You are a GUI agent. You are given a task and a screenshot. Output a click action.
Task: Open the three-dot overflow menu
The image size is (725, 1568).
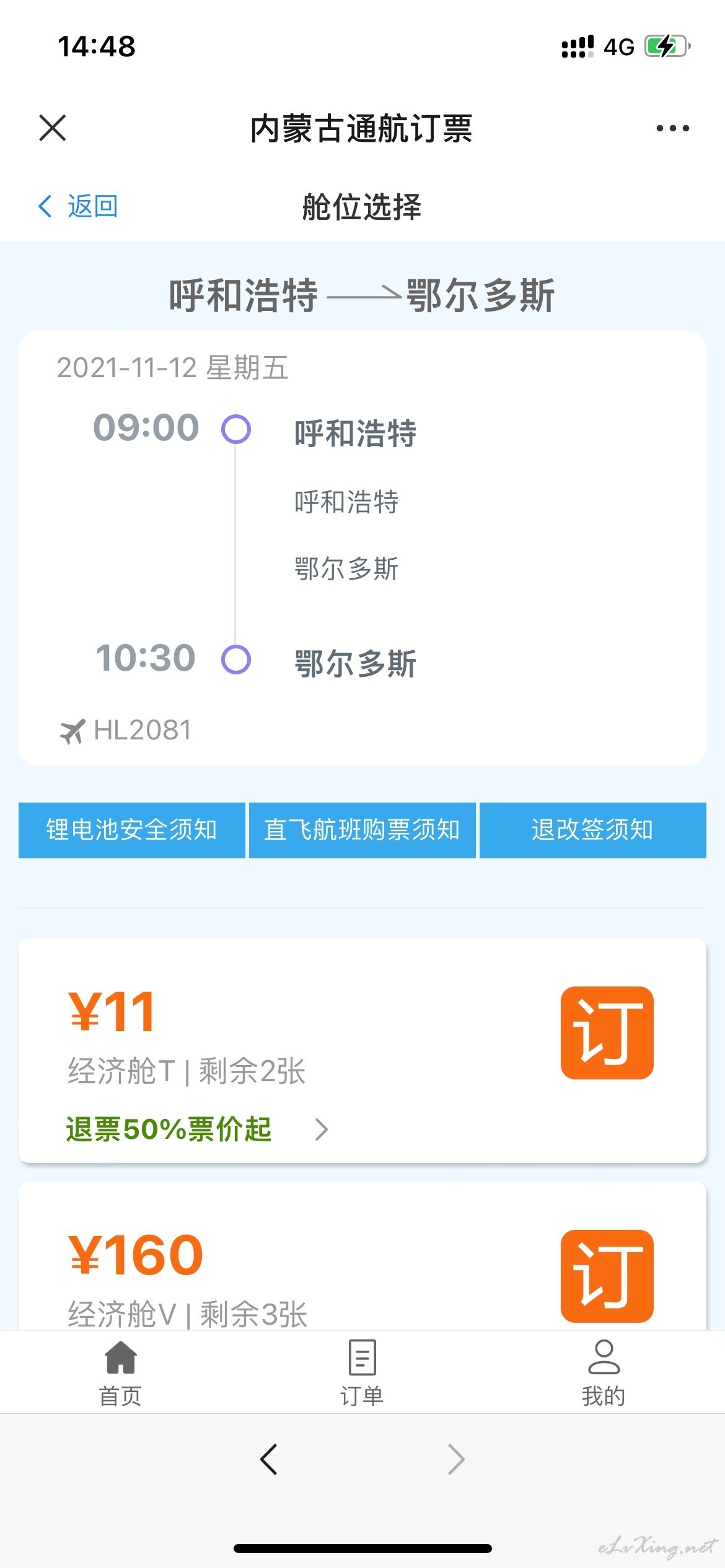coord(672,128)
